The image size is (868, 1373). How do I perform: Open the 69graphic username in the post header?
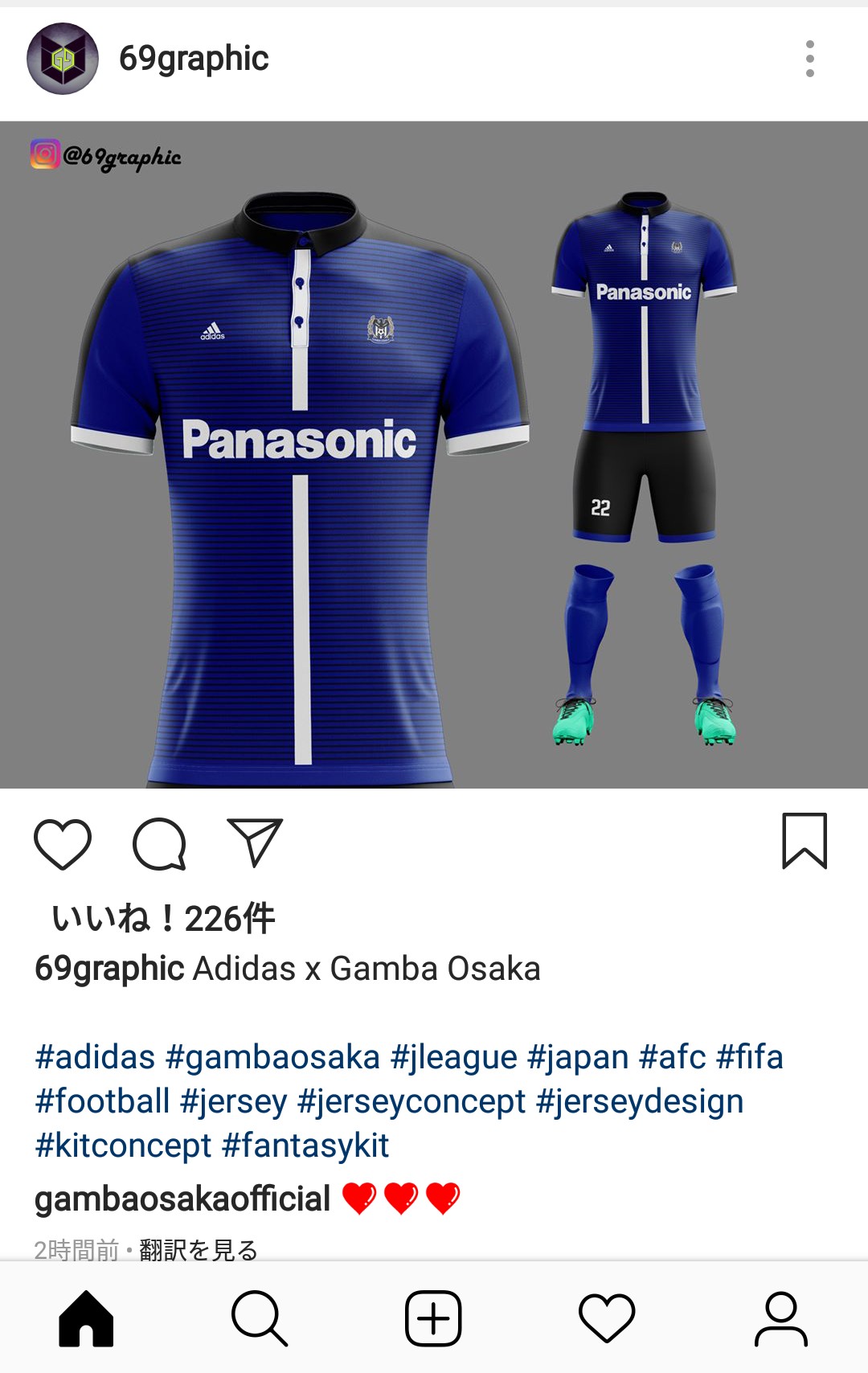tap(194, 59)
